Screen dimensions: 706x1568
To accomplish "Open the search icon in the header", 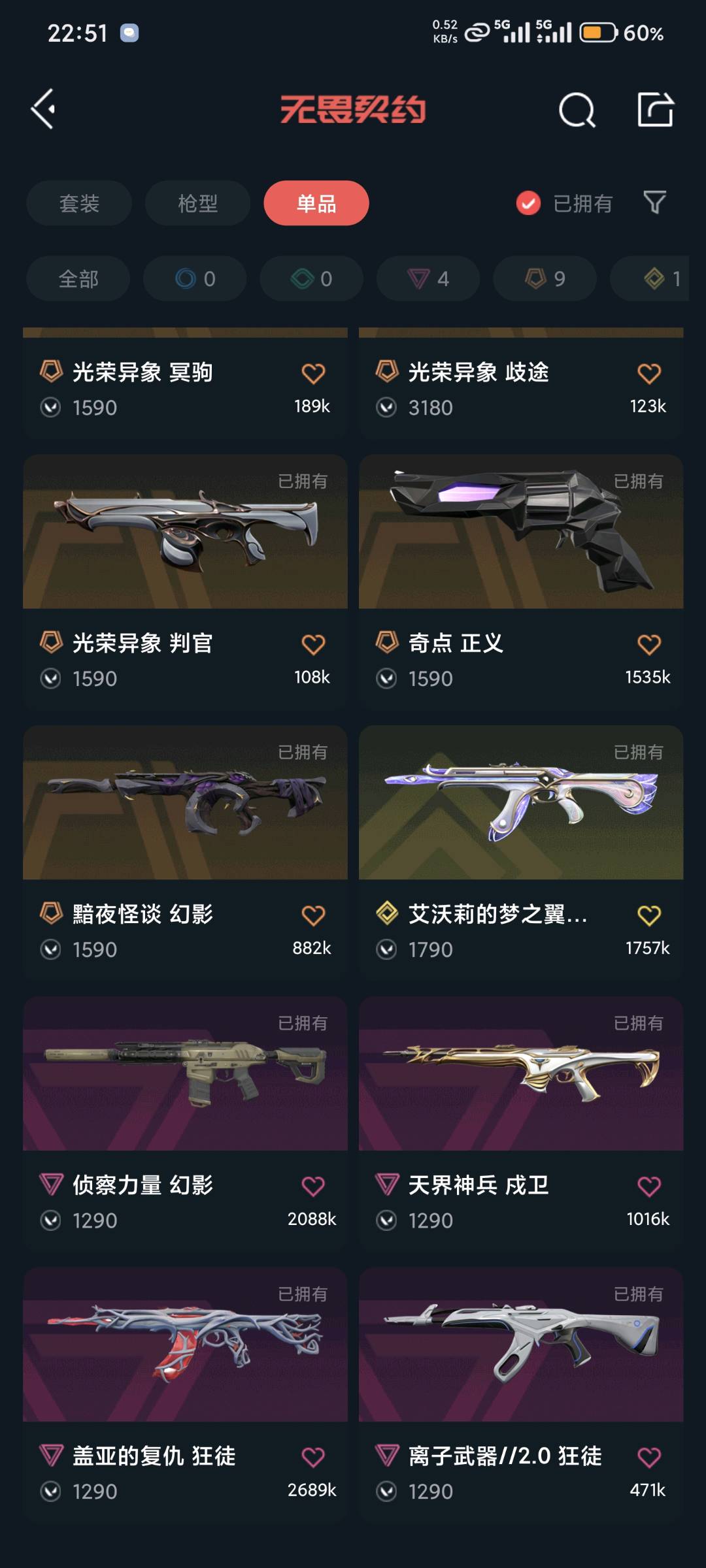I will point(577,110).
